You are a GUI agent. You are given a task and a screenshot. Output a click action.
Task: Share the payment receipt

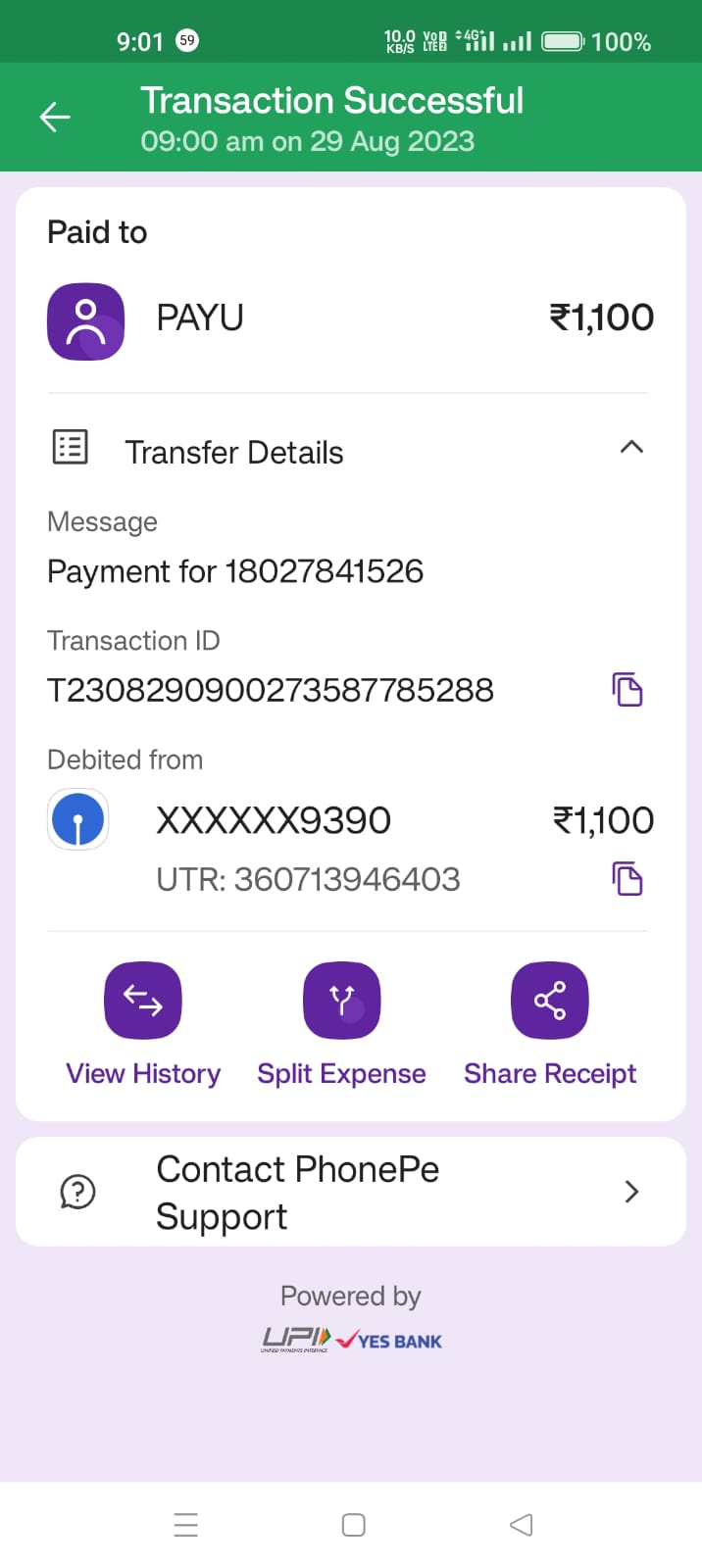tap(550, 1001)
